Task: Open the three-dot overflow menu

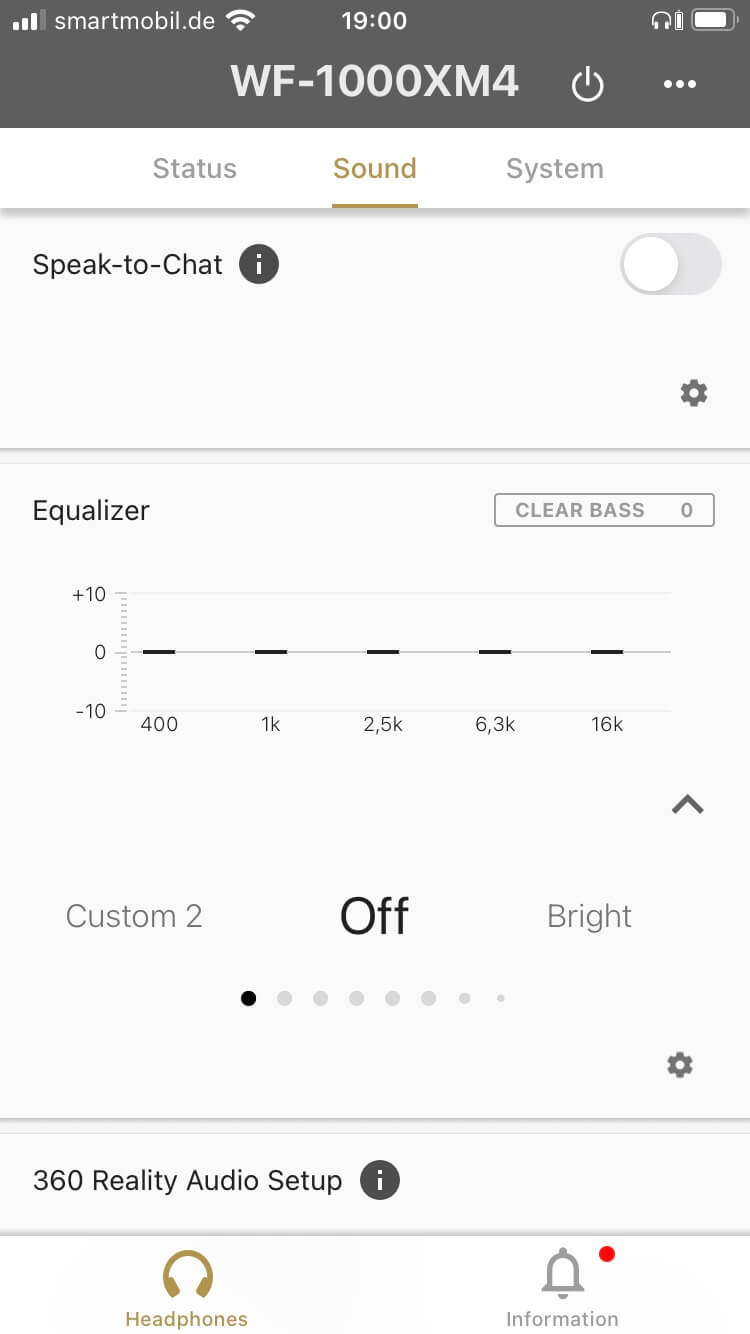Action: 680,85
